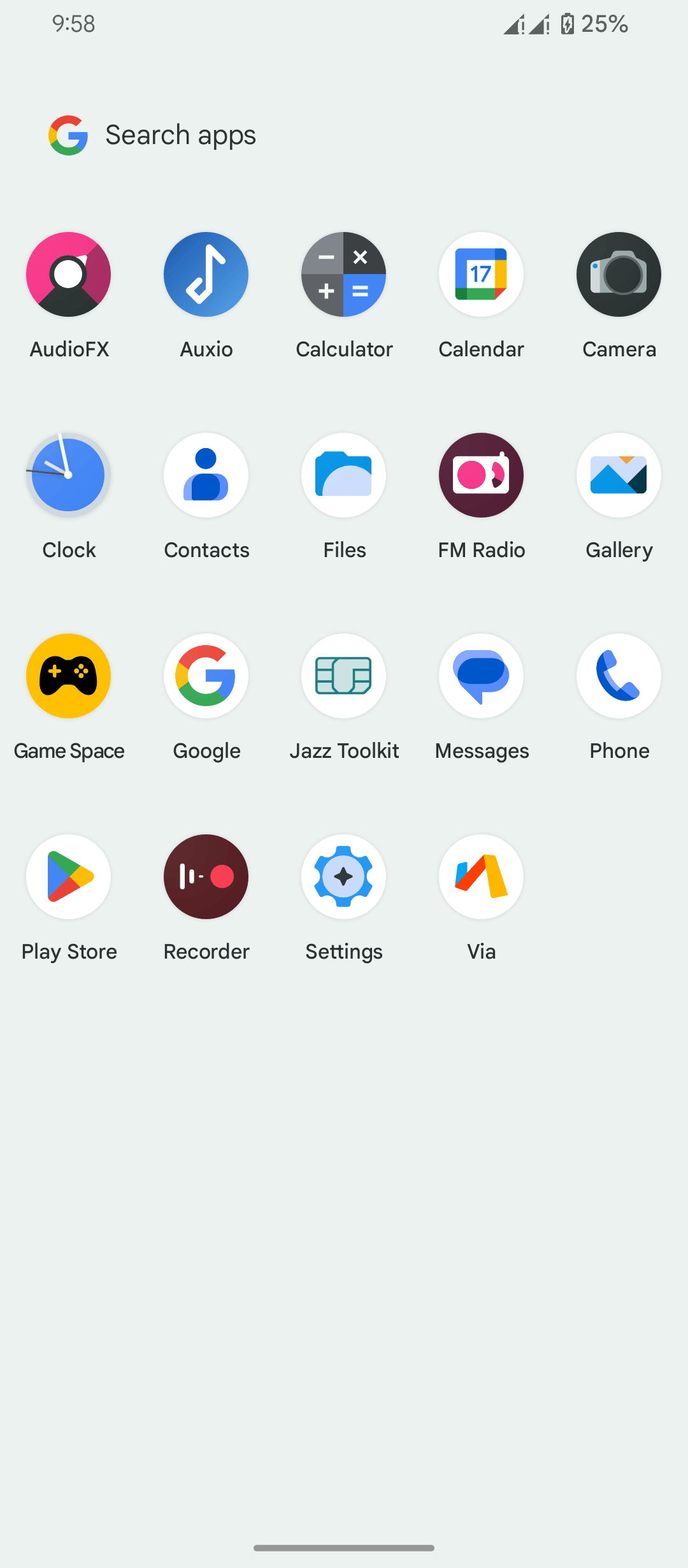Launch the Files app
The width and height of the screenshot is (688, 1568).
click(344, 475)
